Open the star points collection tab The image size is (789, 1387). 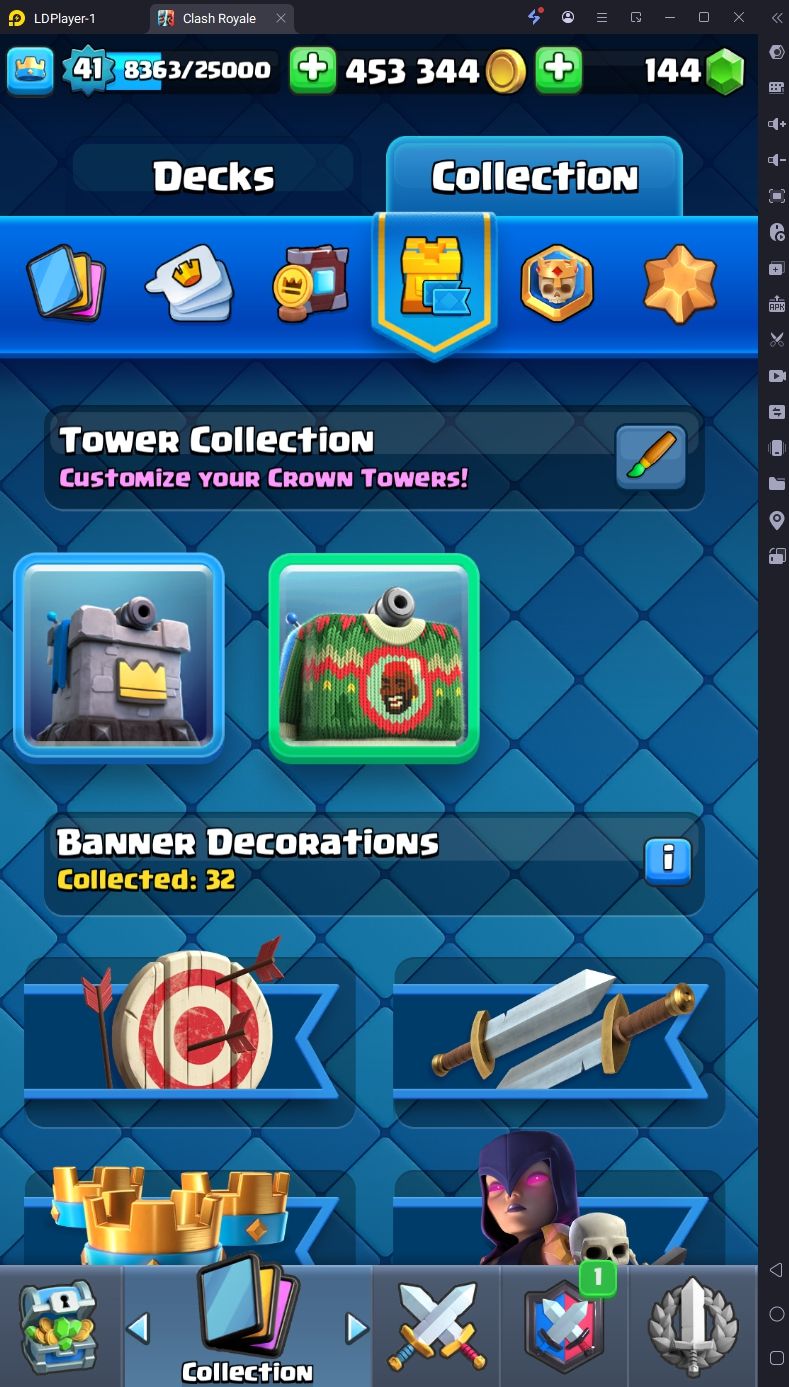[680, 283]
